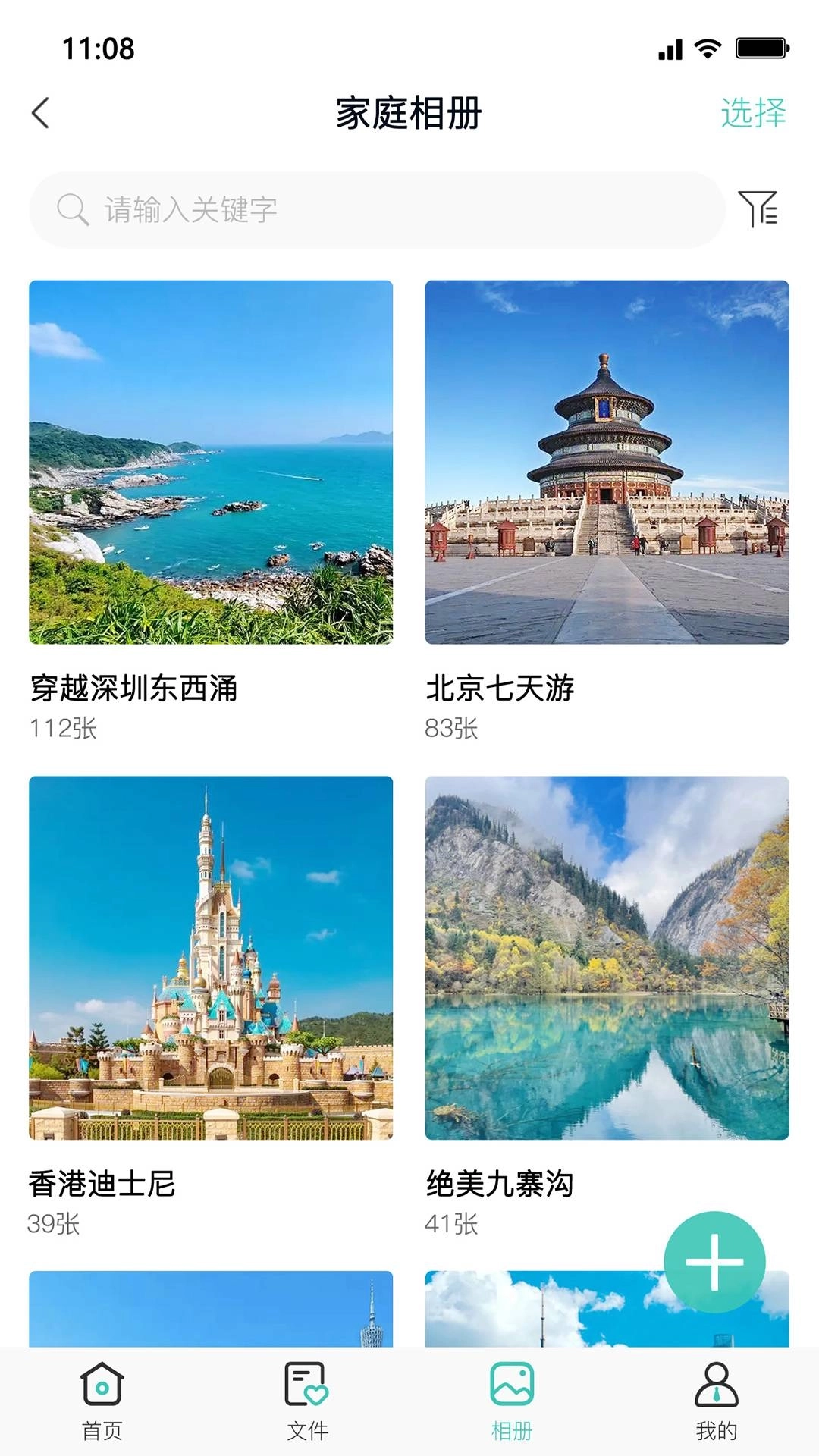The height and width of the screenshot is (1456, 819).
Task: Tap the magnifying glass search icon
Action: click(73, 210)
